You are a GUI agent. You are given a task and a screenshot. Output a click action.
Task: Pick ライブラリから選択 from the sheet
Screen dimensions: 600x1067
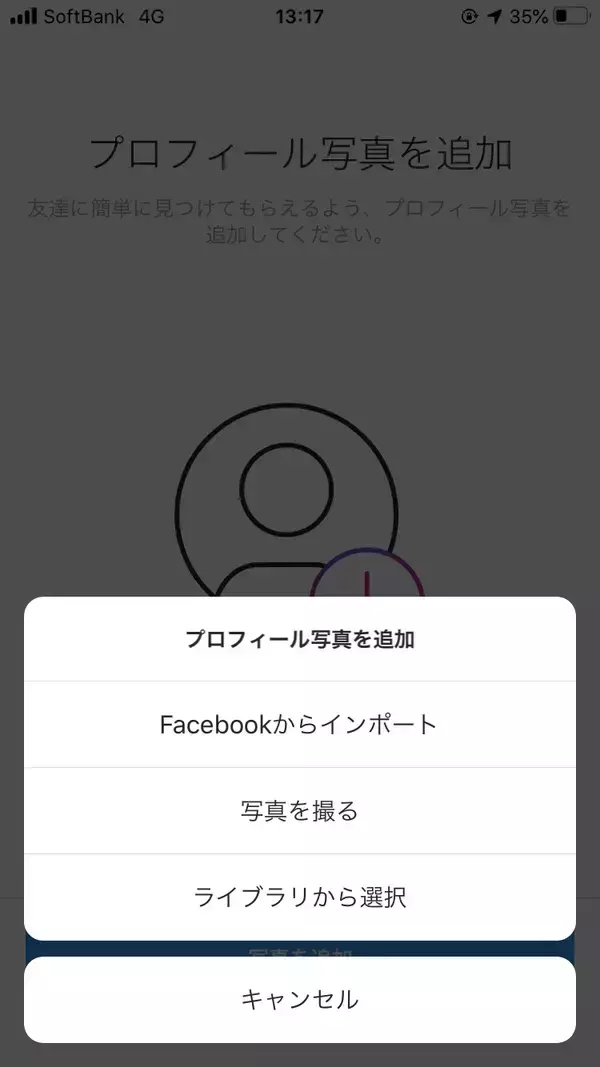tap(299, 896)
